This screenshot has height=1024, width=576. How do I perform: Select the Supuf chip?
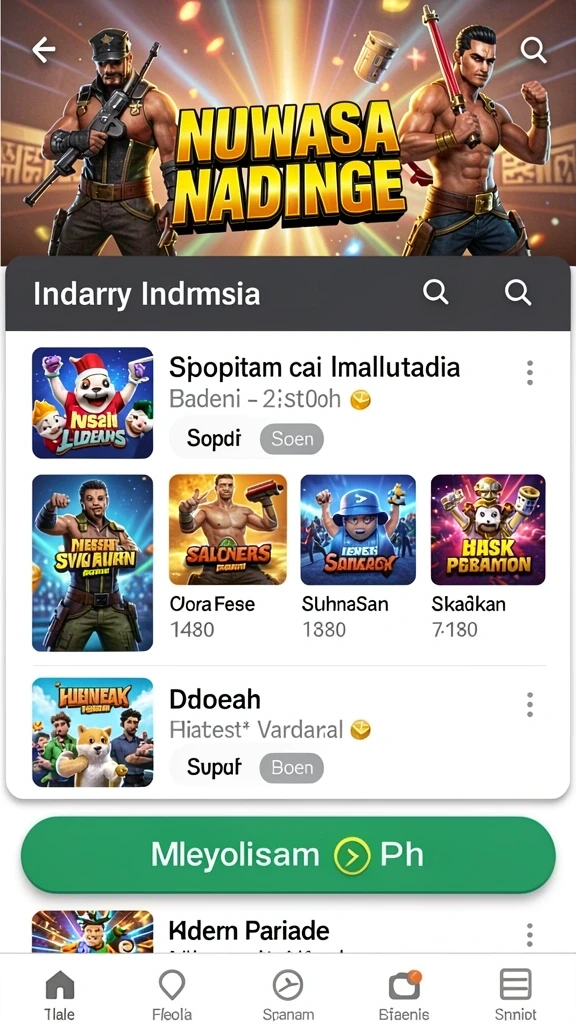(214, 767)
